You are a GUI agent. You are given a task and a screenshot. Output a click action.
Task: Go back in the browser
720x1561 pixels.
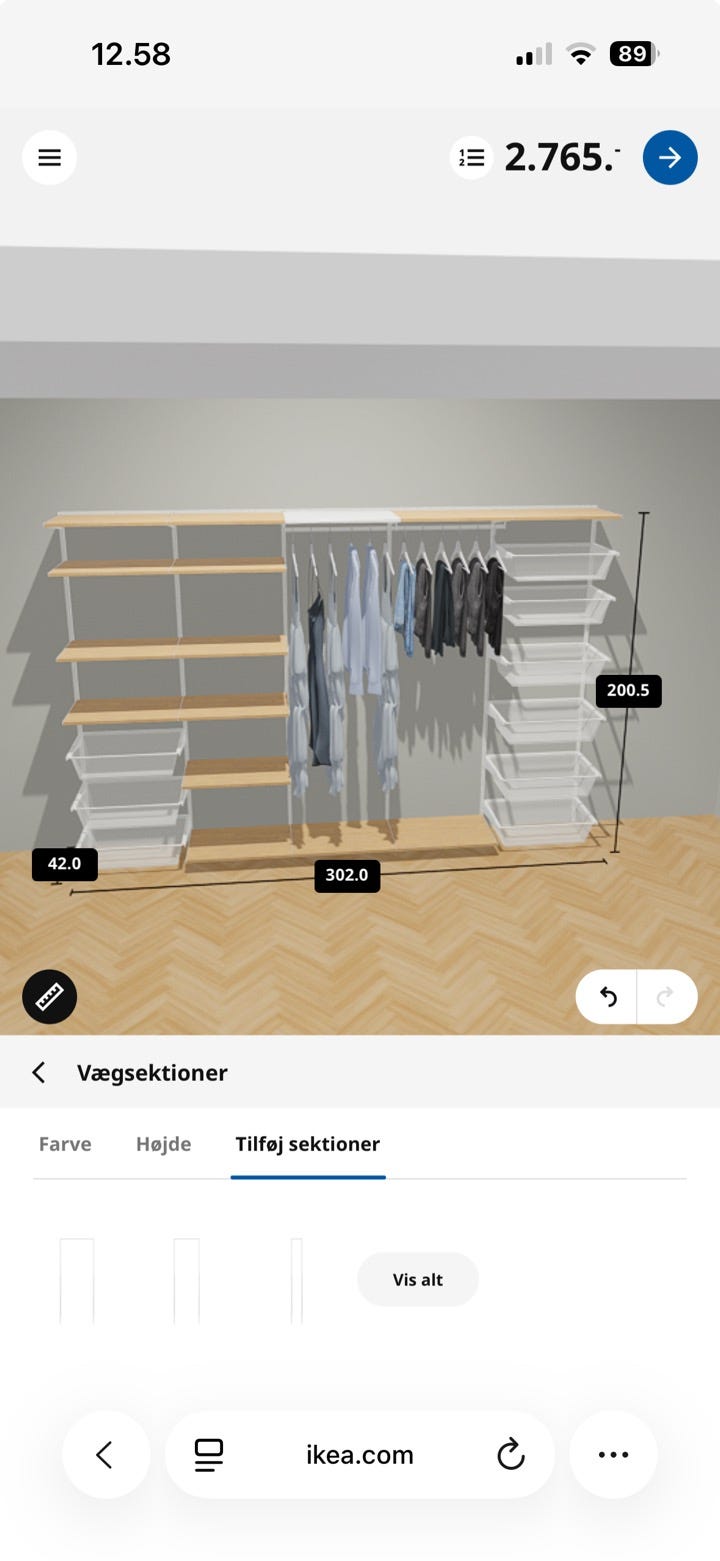(105, 1455)
